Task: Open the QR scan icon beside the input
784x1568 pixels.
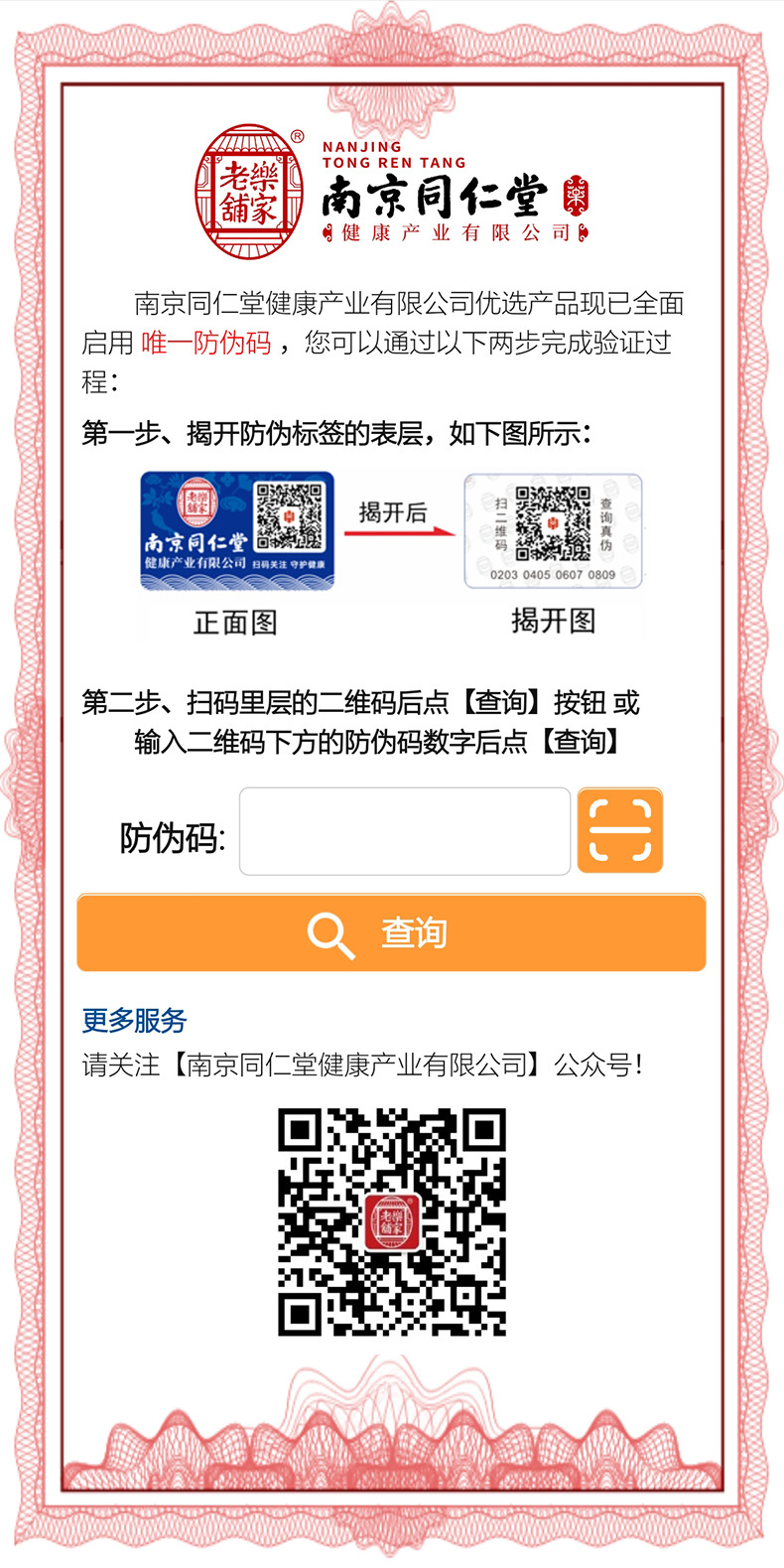Action: 620,831
